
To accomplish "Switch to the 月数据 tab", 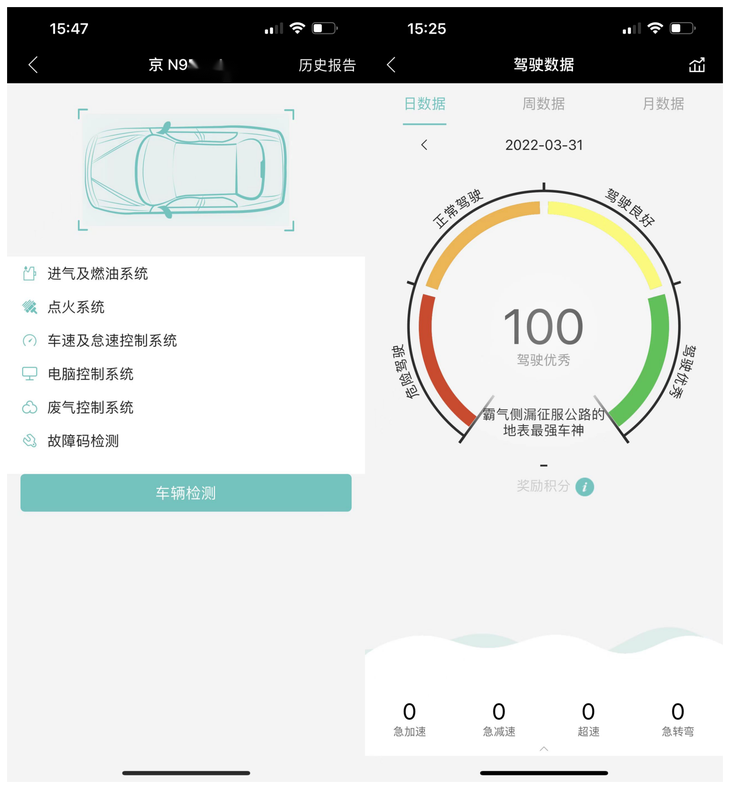I will click(x=663, y=103).
